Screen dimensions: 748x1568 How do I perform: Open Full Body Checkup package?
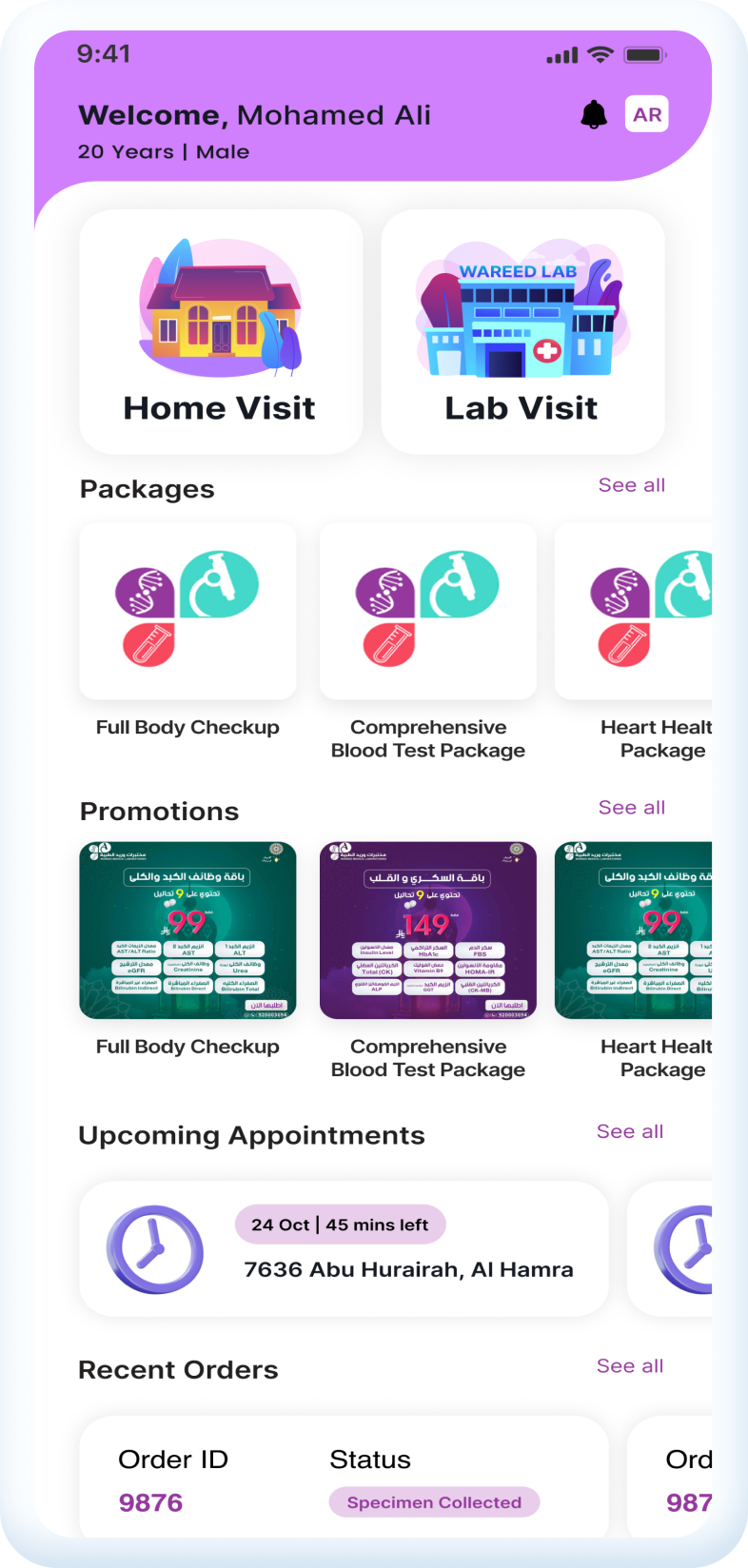(x=187, y=611)
